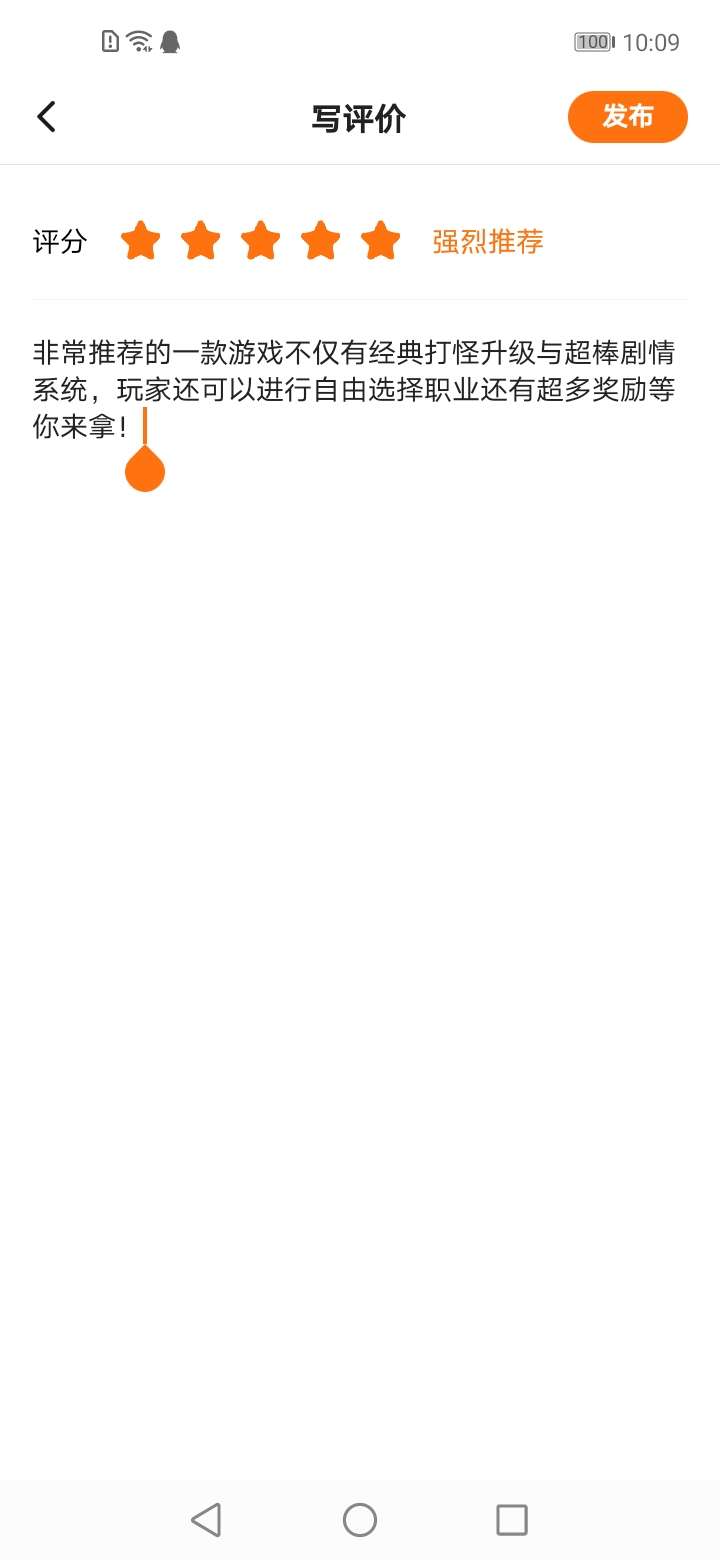Go back from the 写评价 page
Image resolution: width=720 pixels, height=1560 pixels.
[x=47, y=117]
